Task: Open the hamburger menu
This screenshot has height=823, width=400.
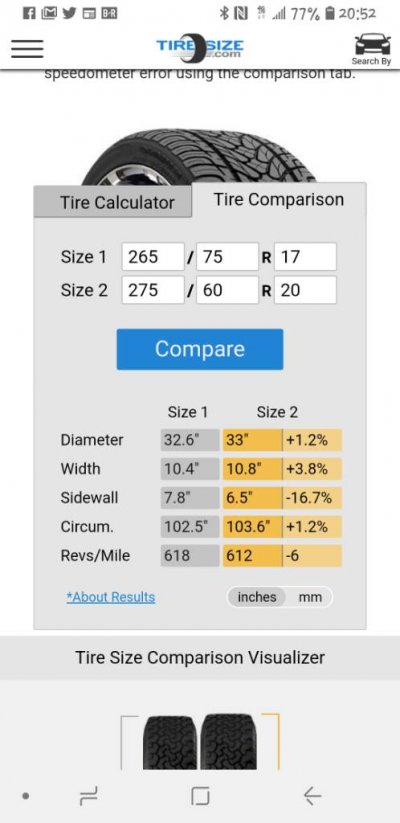Action: tap(27, 48)
